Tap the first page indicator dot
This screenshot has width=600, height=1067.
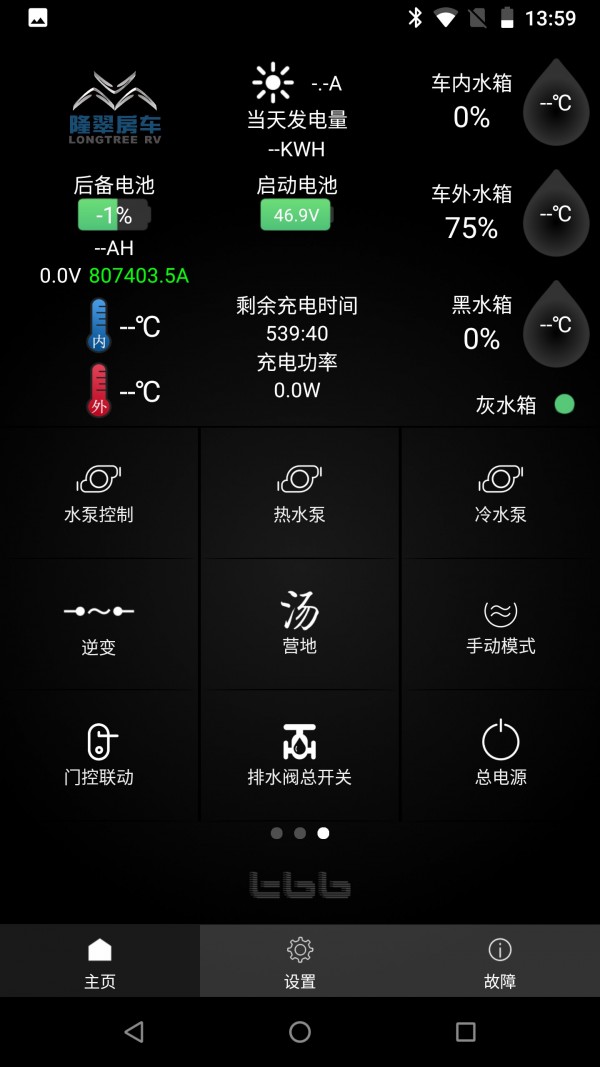tap(276, 833)
